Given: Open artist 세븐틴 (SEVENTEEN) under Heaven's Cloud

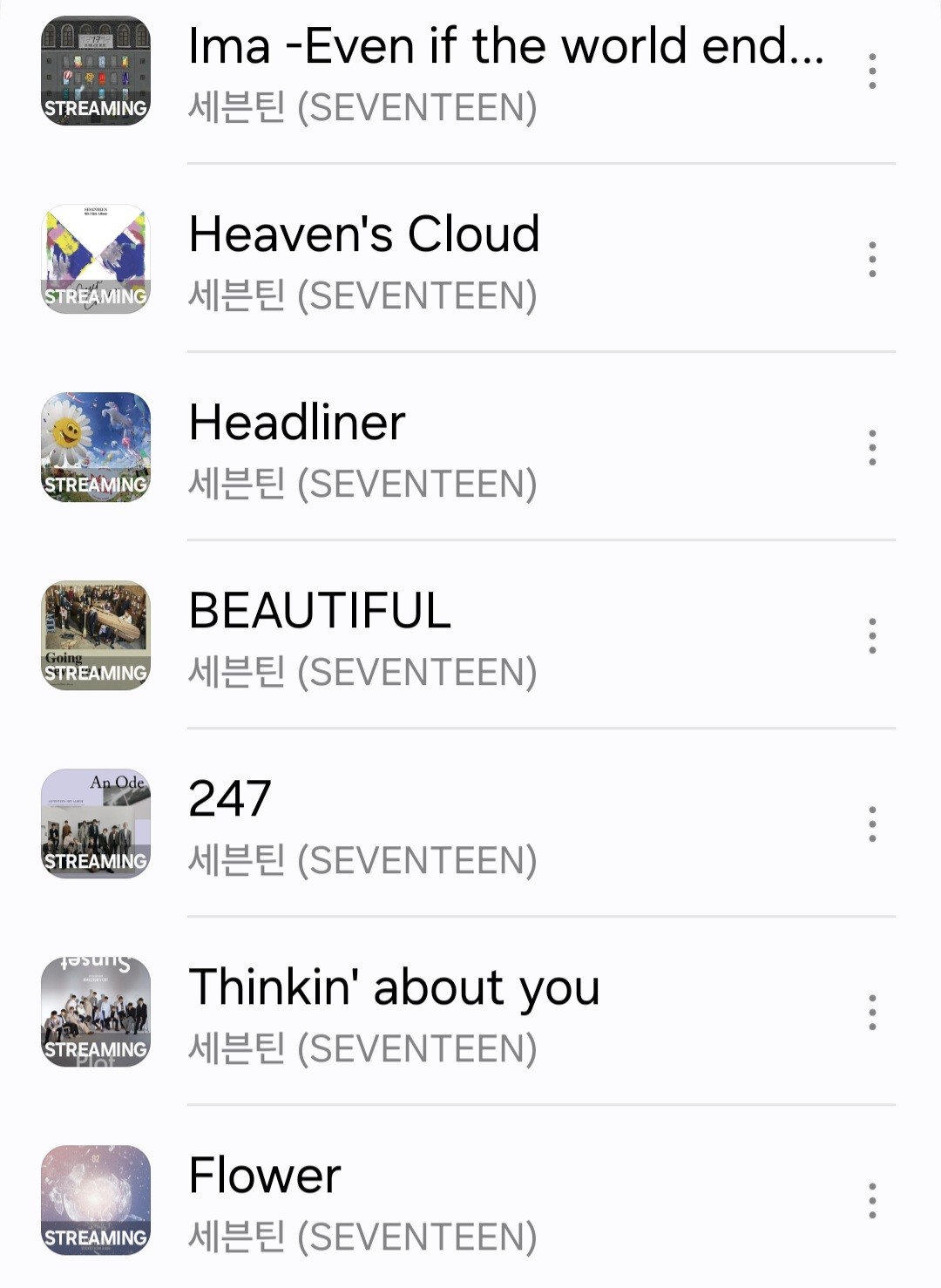Looking at the screenshot, I should (x=362, y=295).
